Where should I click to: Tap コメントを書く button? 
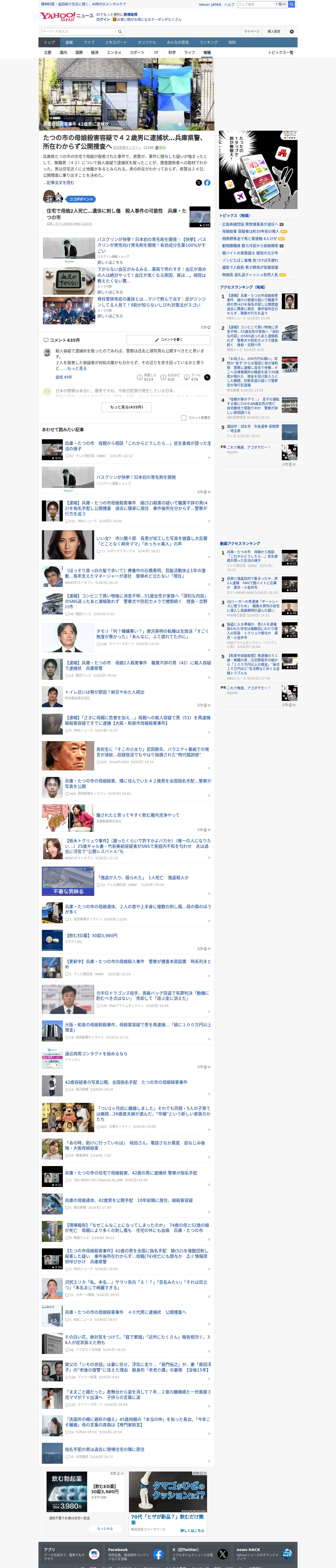click(169, 340)
